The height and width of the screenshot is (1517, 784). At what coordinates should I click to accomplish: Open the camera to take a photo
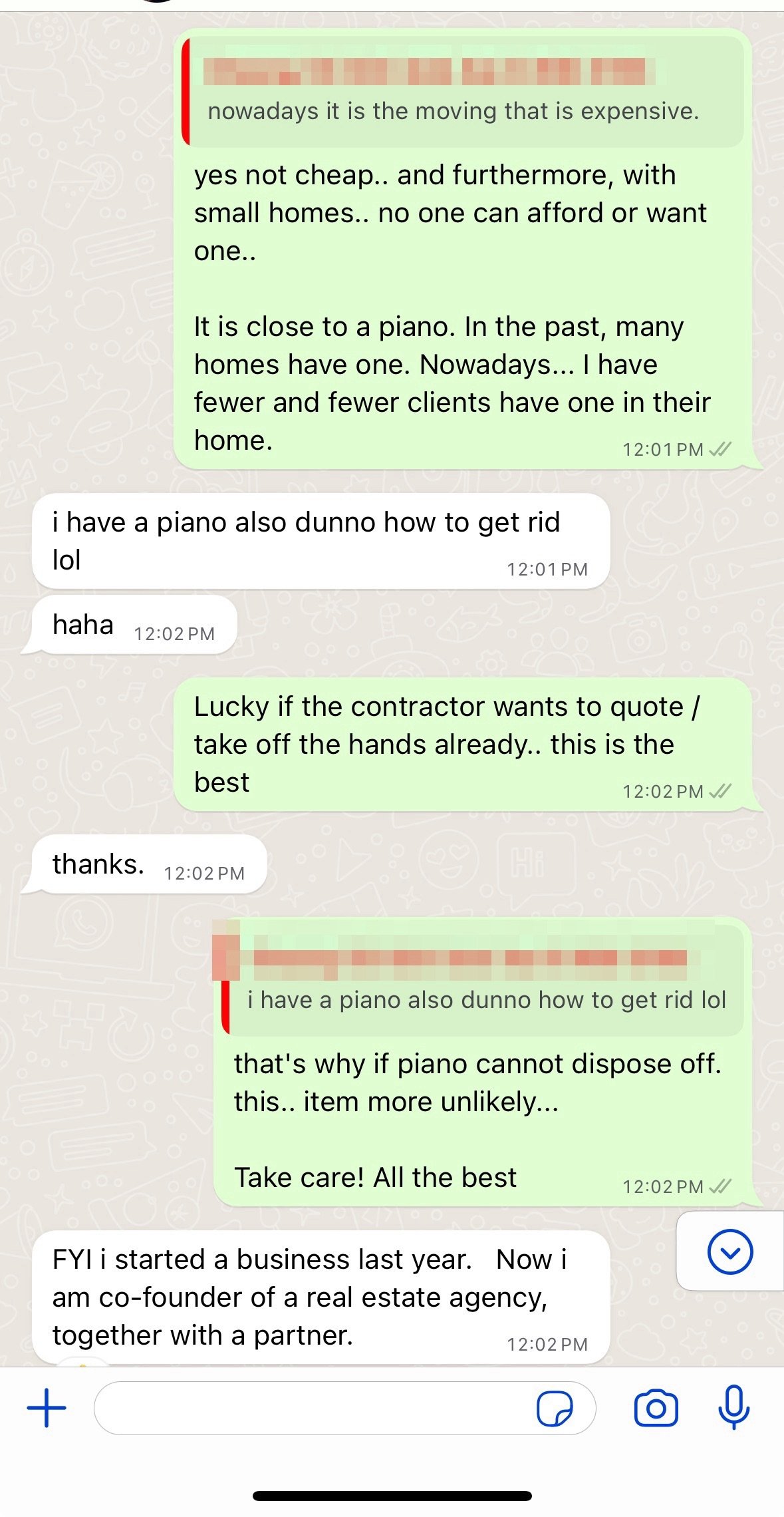point(656,1408)
